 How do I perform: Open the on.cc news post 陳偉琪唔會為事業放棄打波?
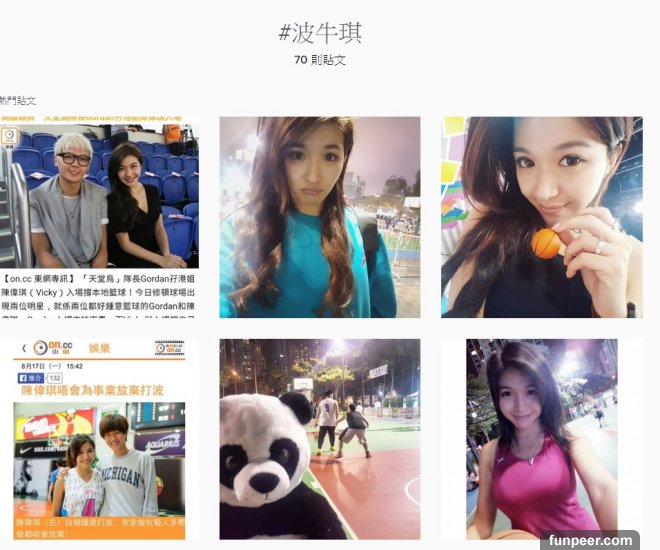99,439
